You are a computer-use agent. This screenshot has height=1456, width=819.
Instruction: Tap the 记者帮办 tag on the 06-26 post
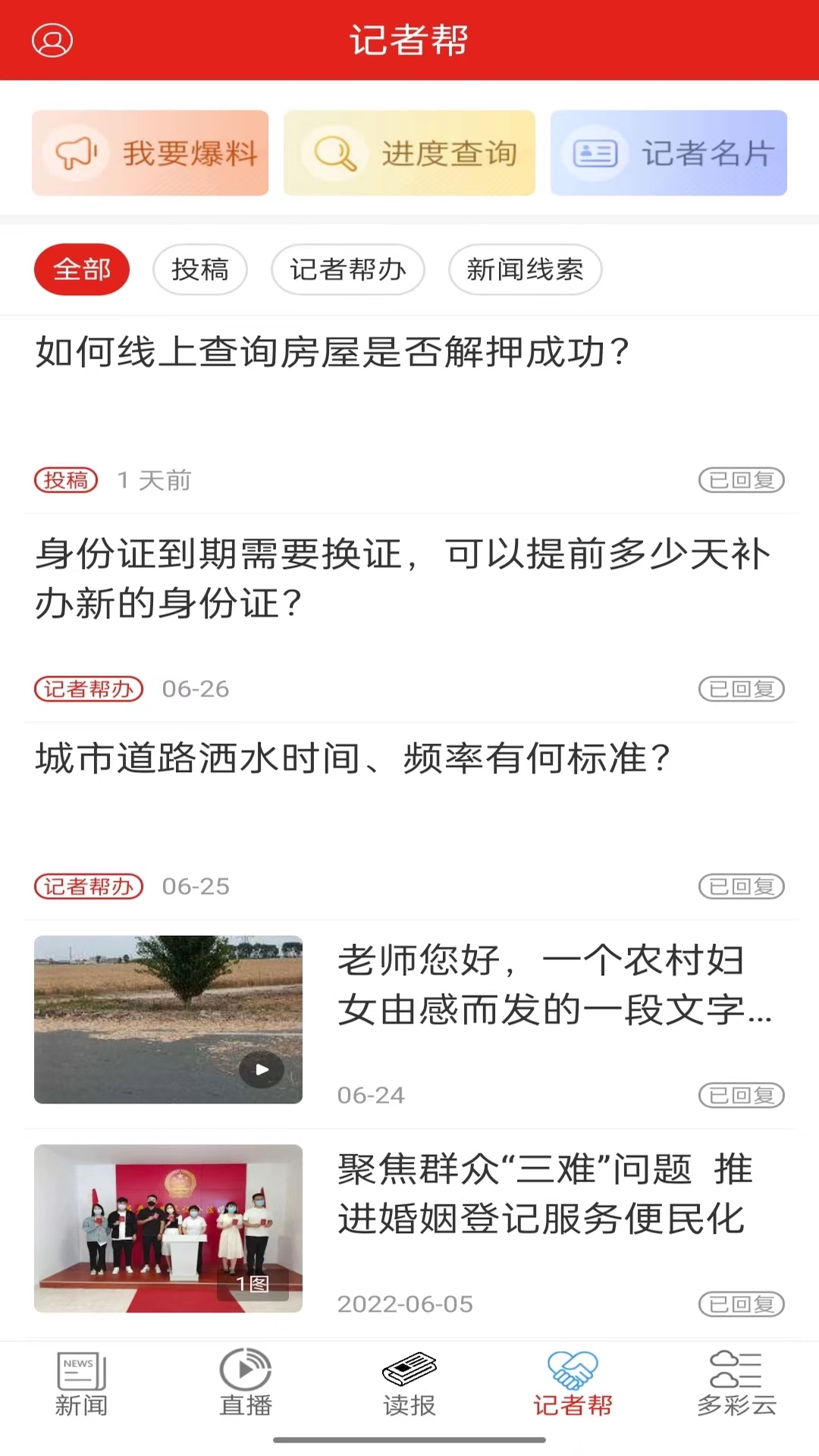88,689
